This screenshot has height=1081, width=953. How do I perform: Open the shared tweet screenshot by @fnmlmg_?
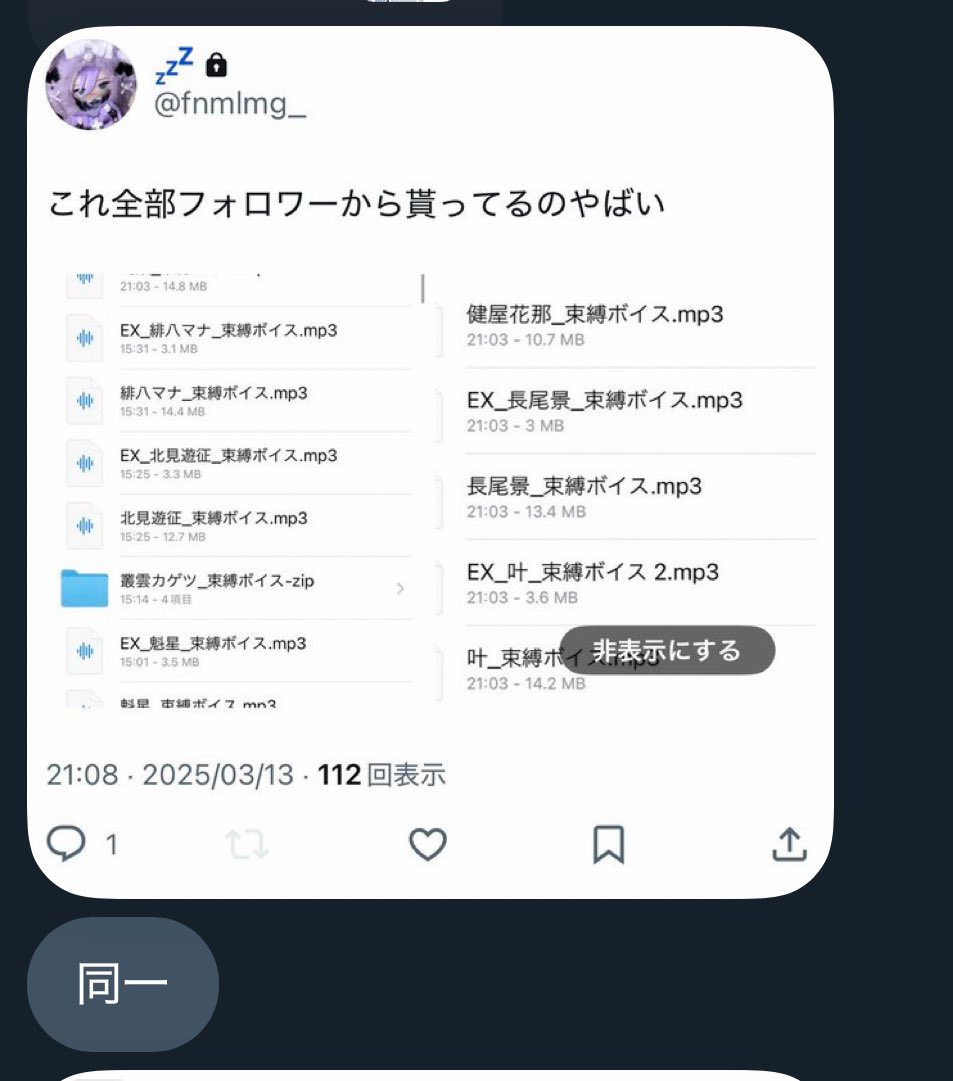click(430, 460)
